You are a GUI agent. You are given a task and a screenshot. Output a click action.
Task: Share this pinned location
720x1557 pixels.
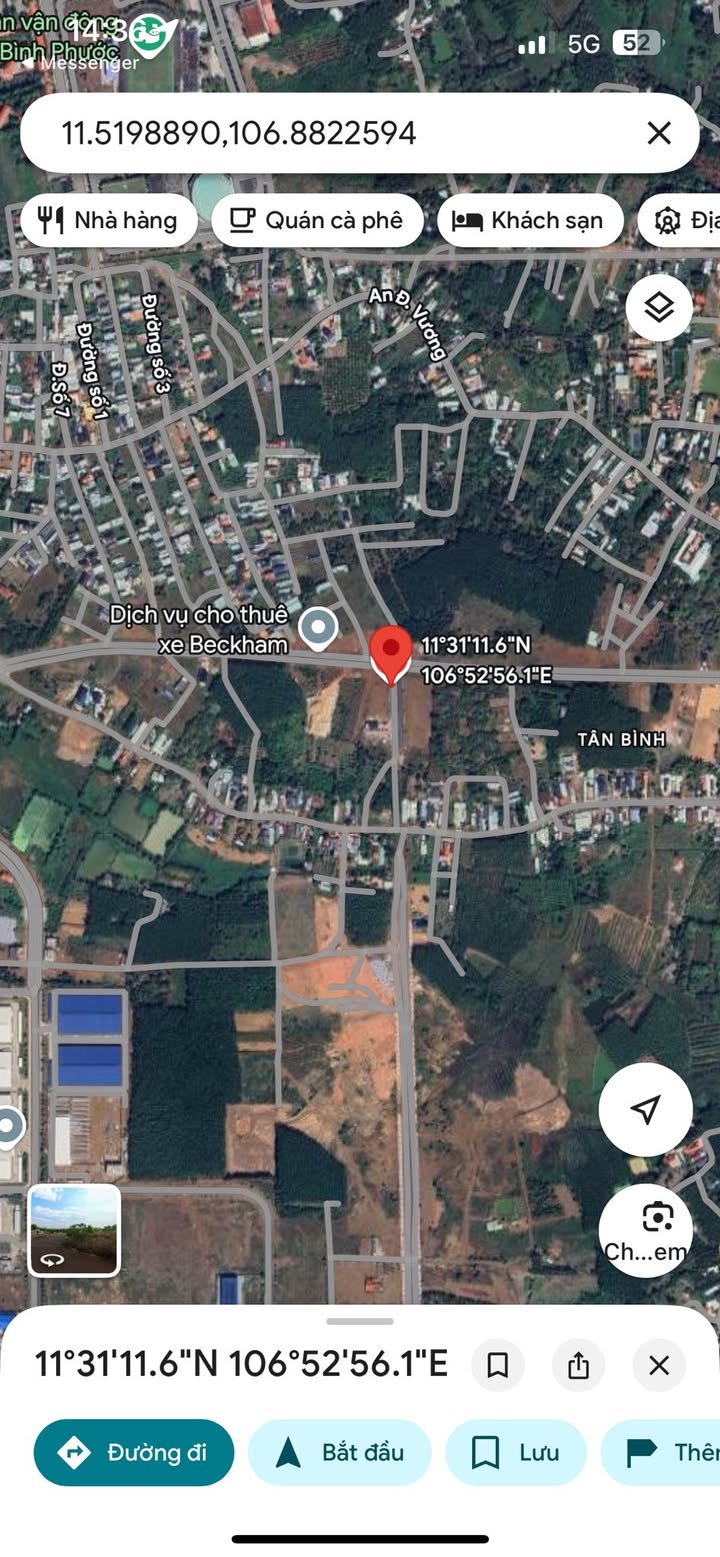tap(578, 1365)
